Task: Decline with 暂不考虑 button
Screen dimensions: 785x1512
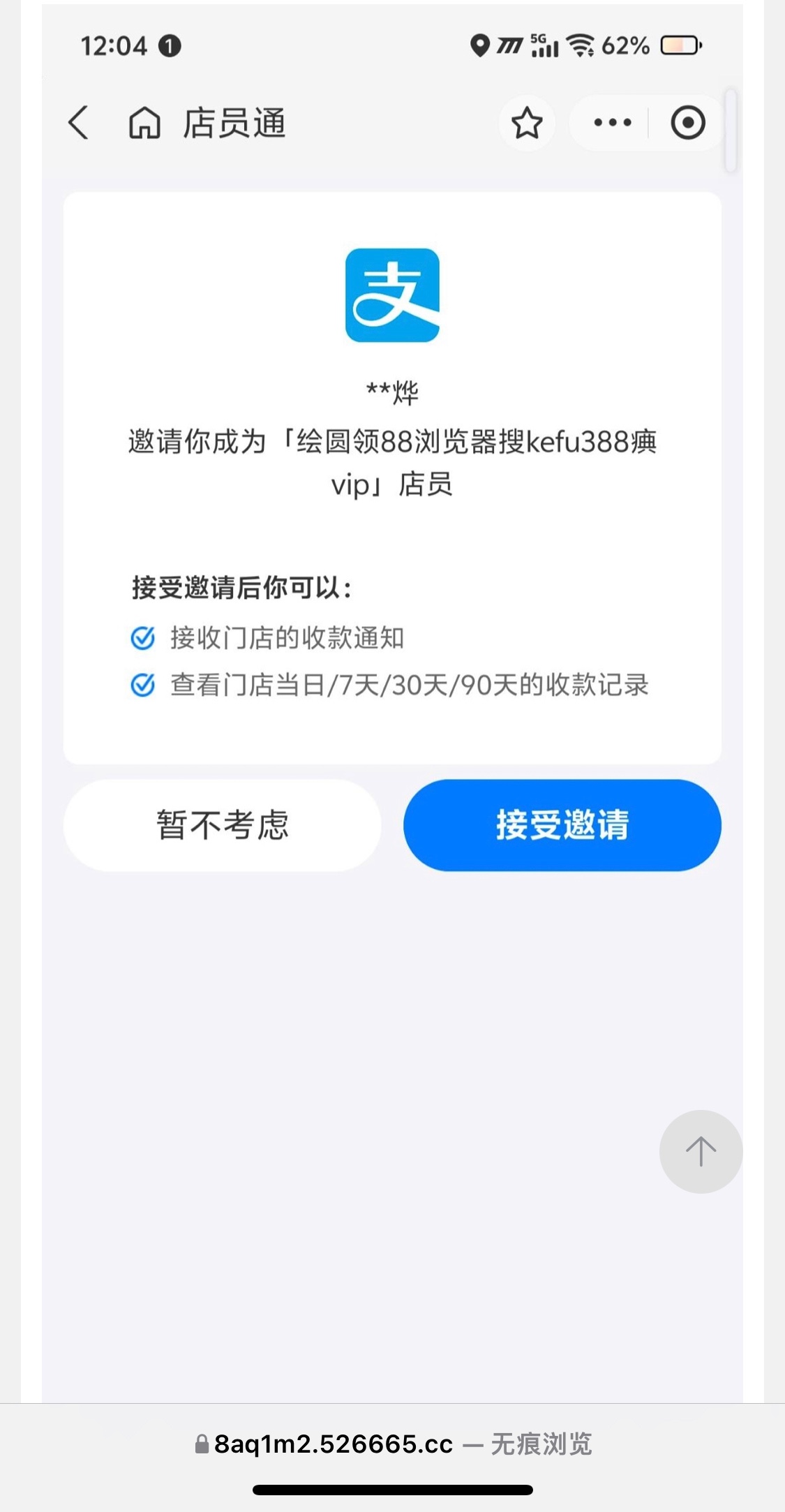Action: click(x=222, y=825)
